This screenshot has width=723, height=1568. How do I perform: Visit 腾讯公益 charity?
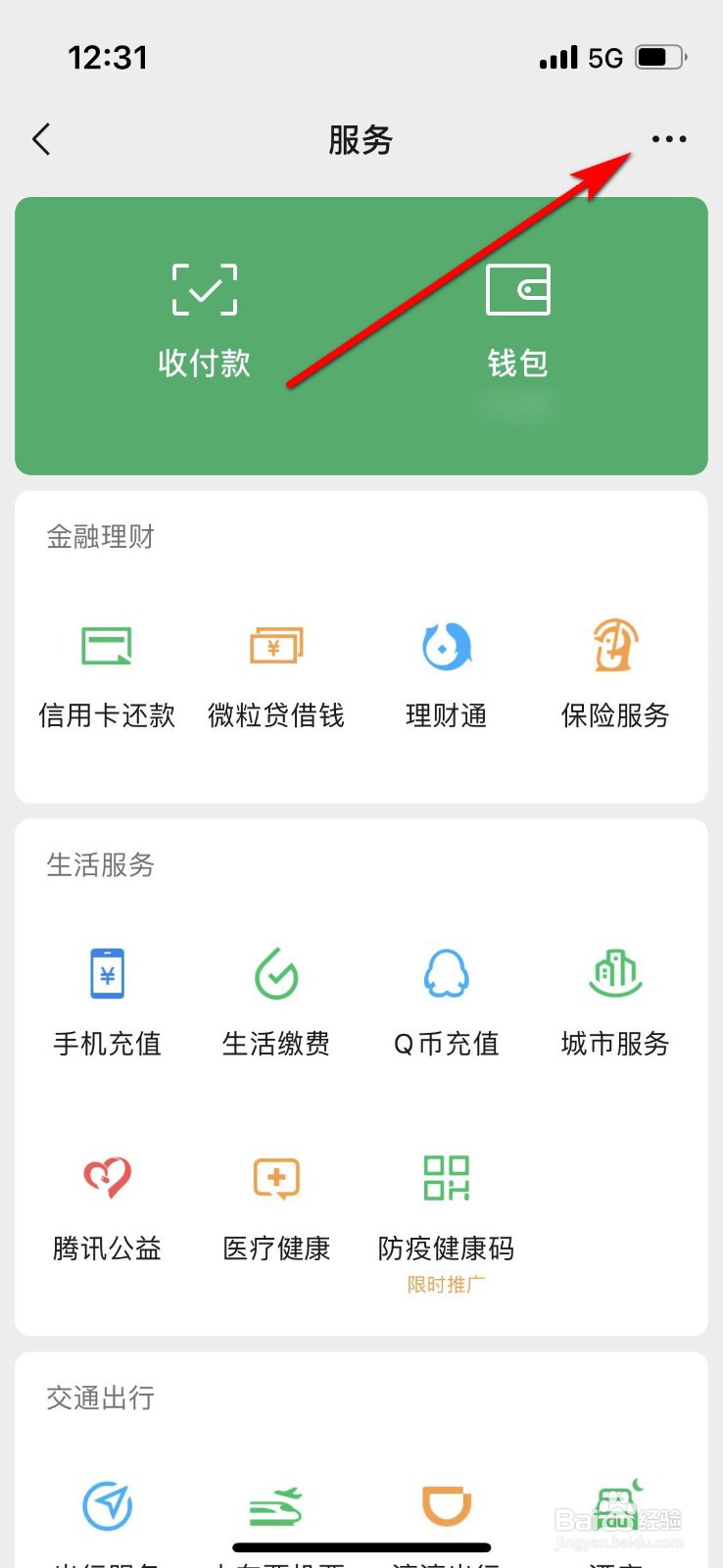click(x=107, y=1206)
